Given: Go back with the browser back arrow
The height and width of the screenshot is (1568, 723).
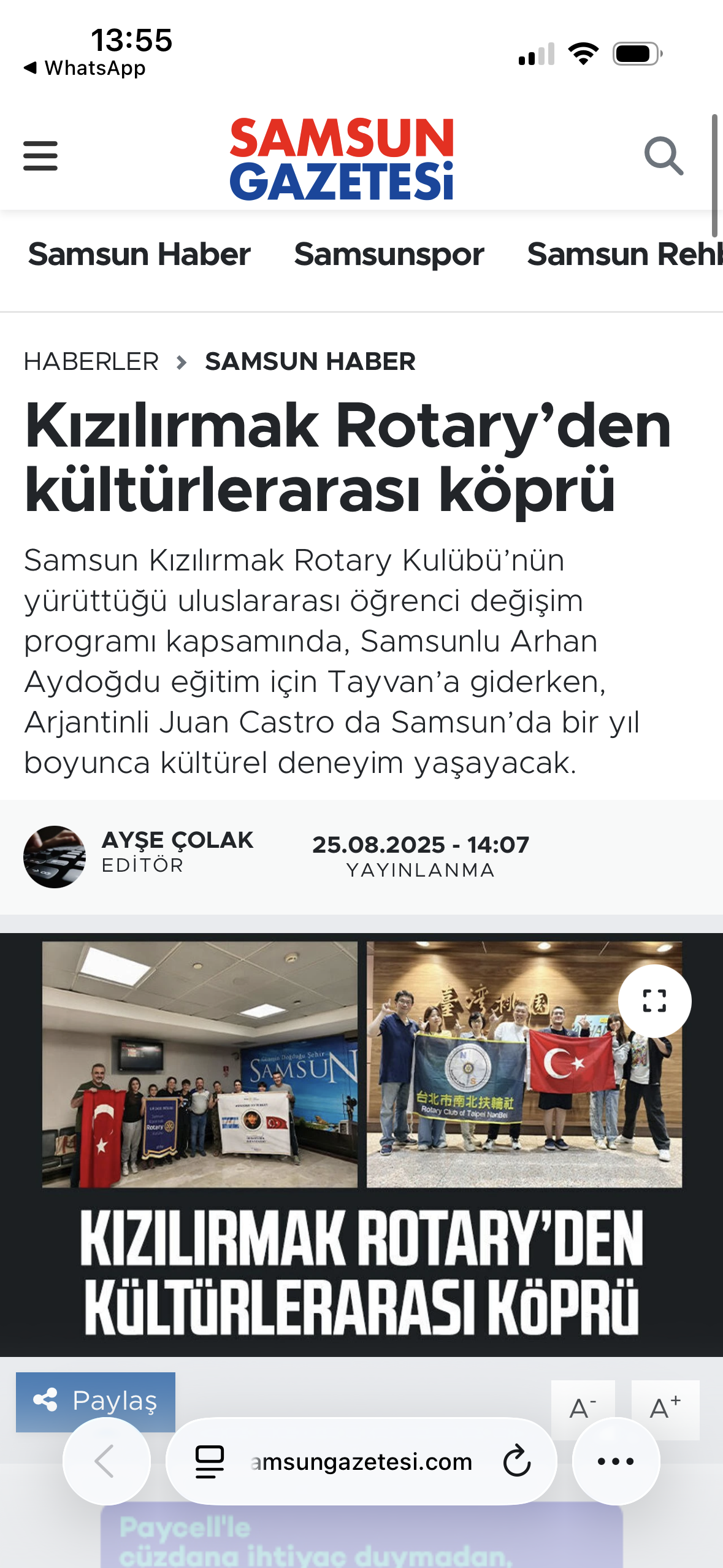Looking at the screenshot, I should coord(106,1461).
